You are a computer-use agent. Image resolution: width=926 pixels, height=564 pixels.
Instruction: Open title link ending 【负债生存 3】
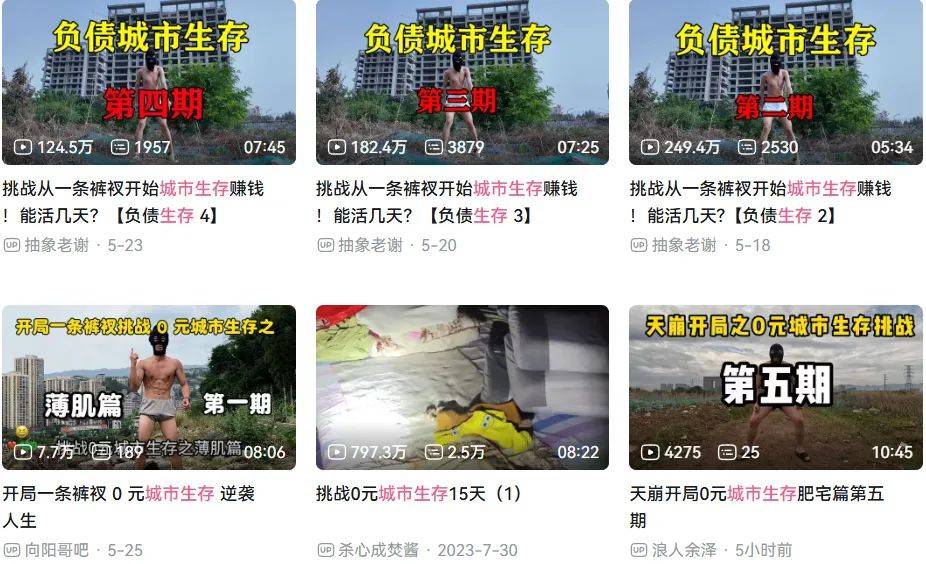click(448, 201)
